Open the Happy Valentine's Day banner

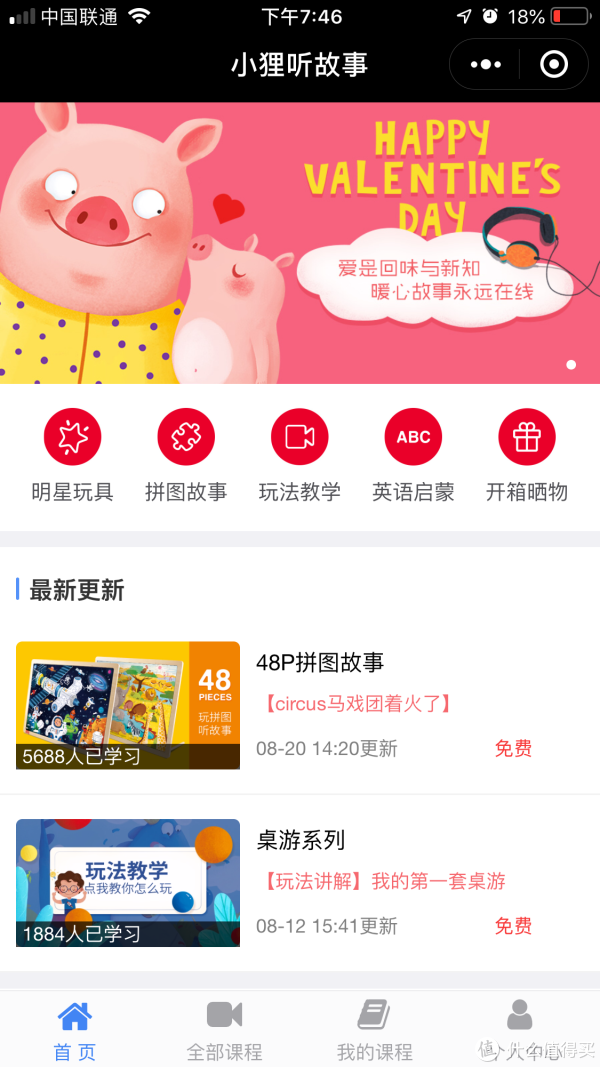click(x=300, y=243)
